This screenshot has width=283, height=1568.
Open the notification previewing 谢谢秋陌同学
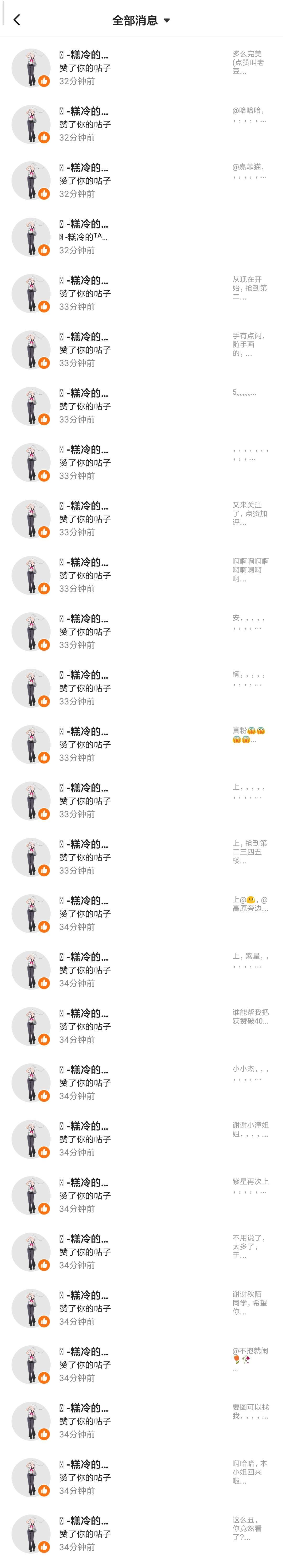point(141,1308)
